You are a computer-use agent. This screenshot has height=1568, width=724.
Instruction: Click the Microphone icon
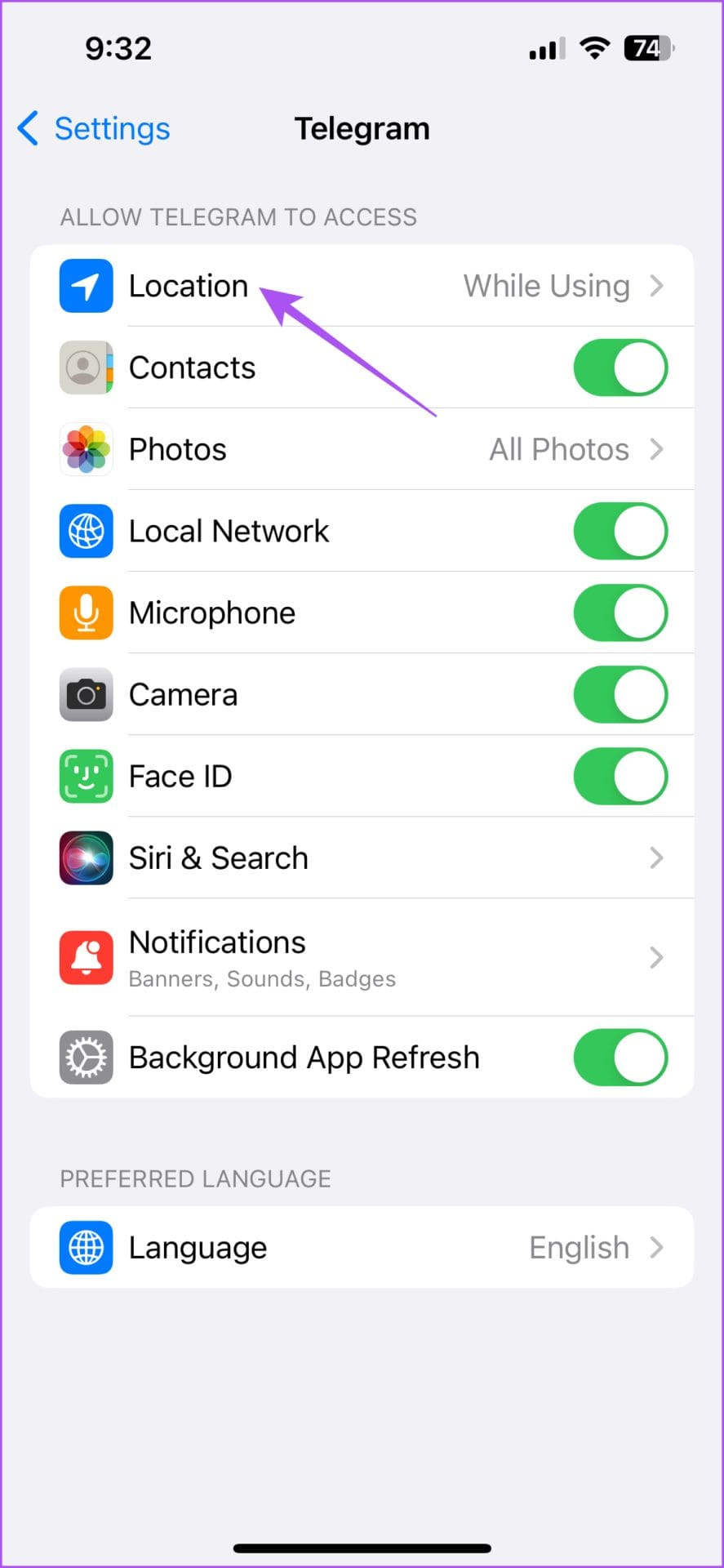pos(86,612)
